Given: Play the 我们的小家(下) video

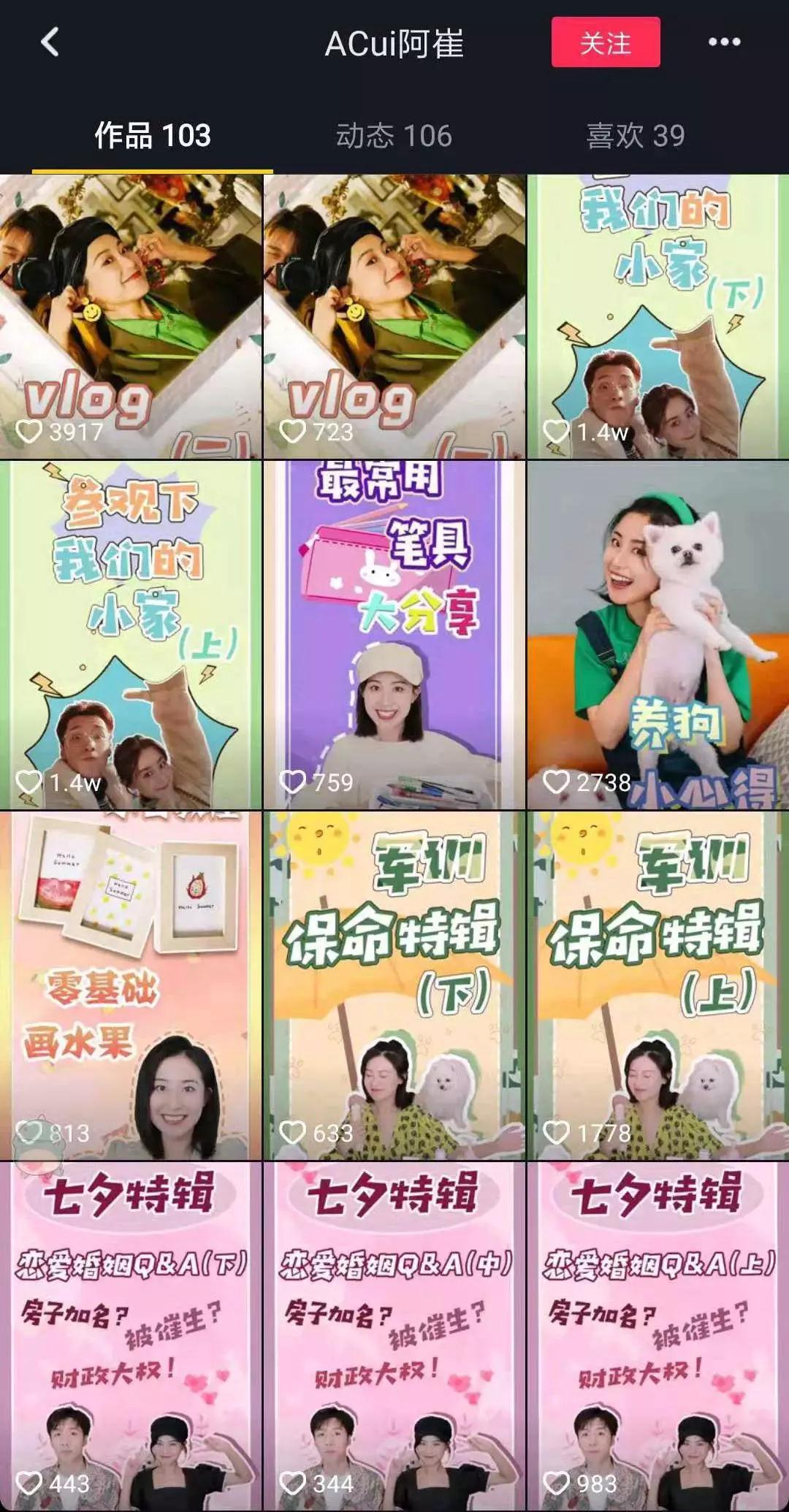Looking at the screenshot, I should 657,316.
